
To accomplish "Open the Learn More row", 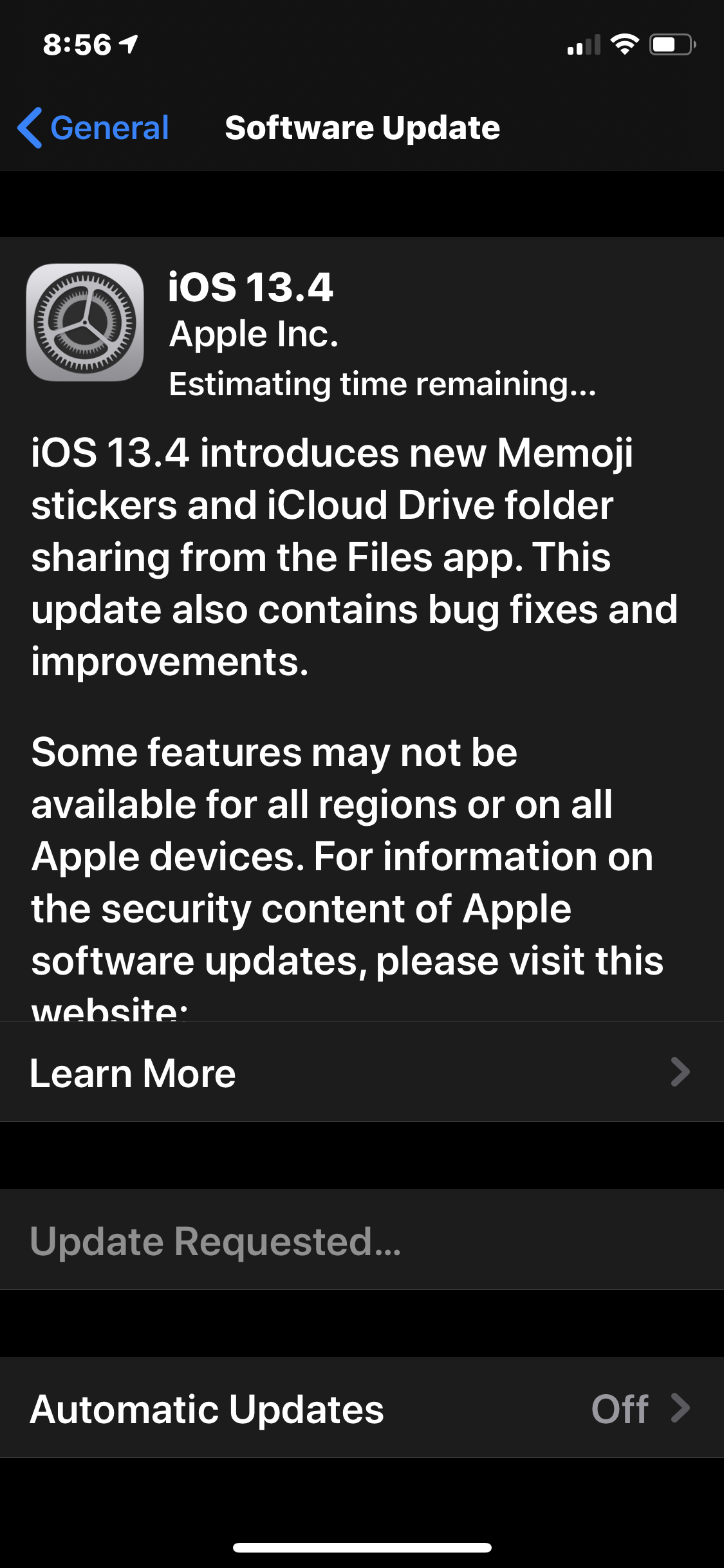I will (360, 1072).
